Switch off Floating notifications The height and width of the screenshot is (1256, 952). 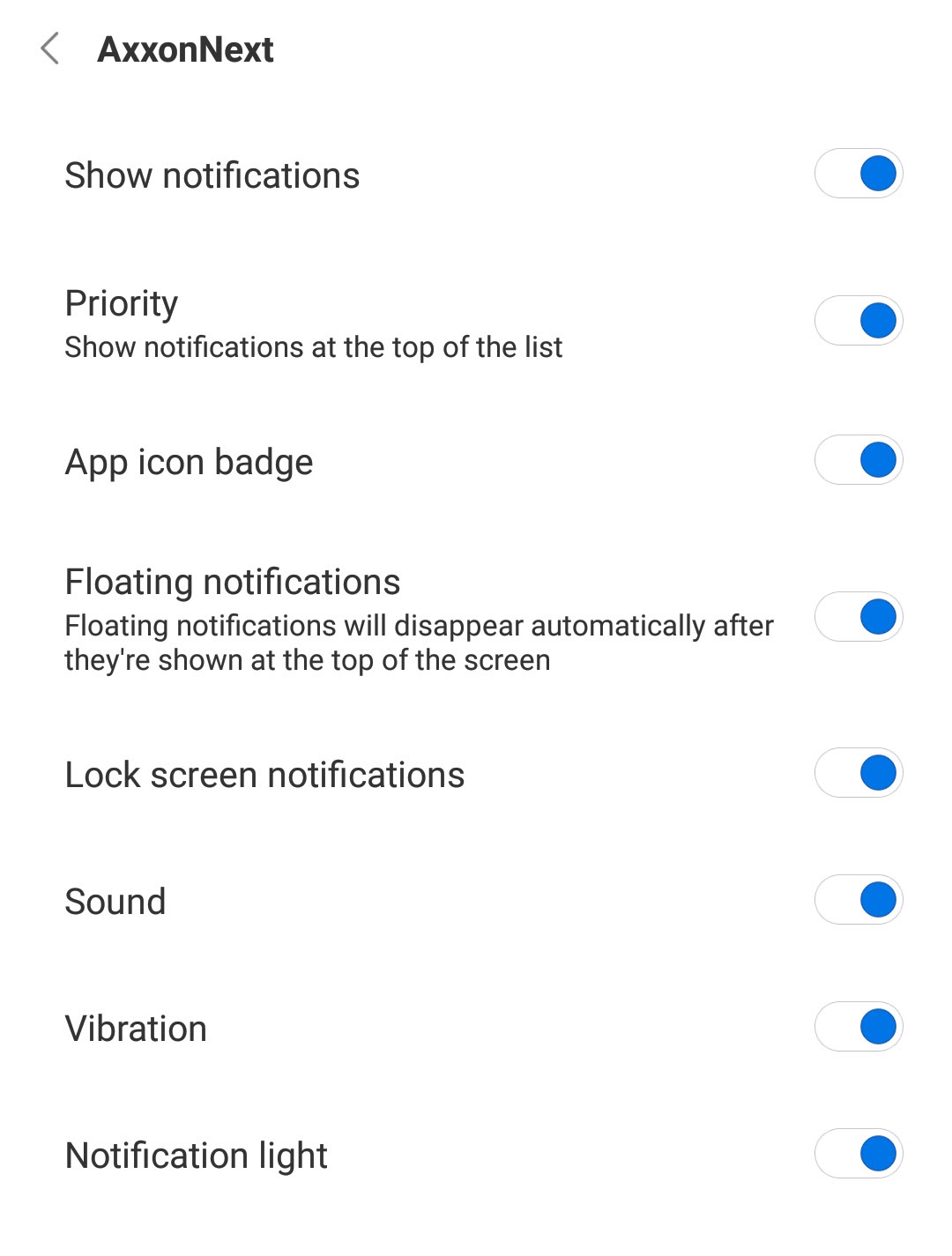(x=859, y=617)
